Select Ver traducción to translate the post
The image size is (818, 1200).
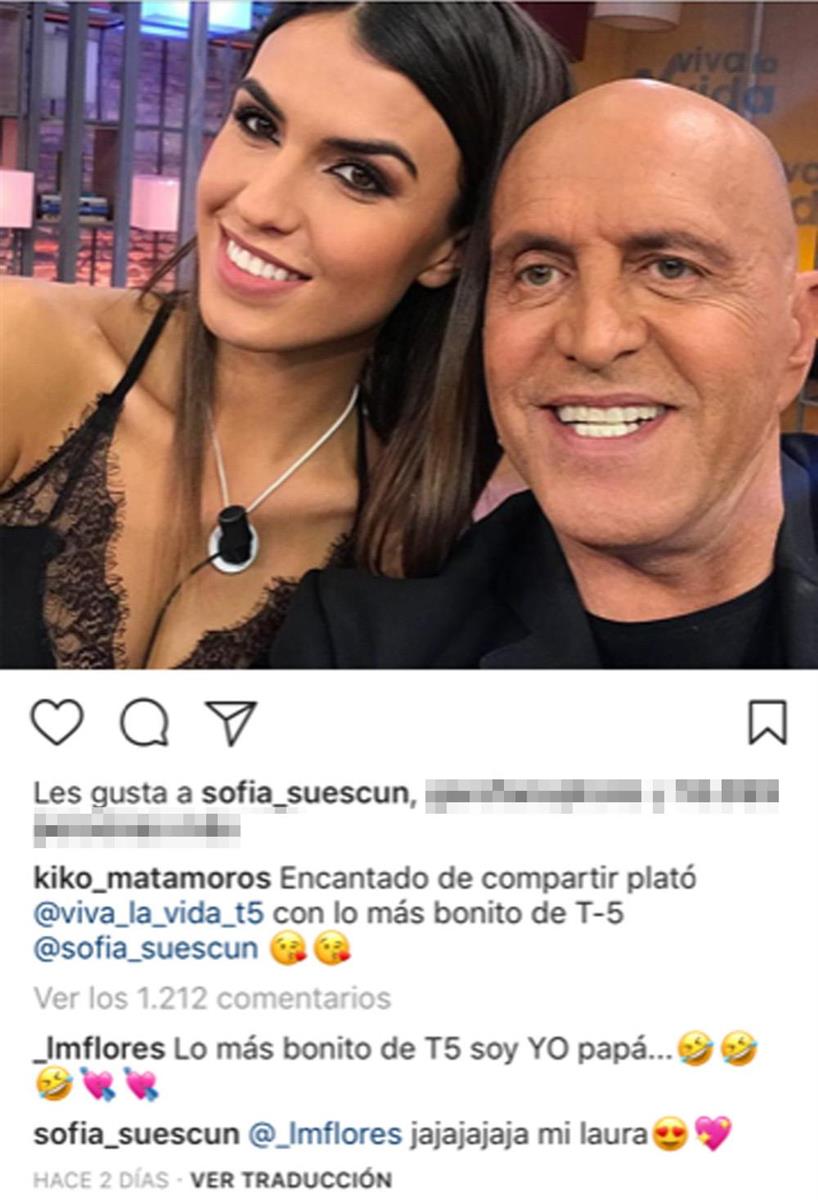coord(291,1179)
